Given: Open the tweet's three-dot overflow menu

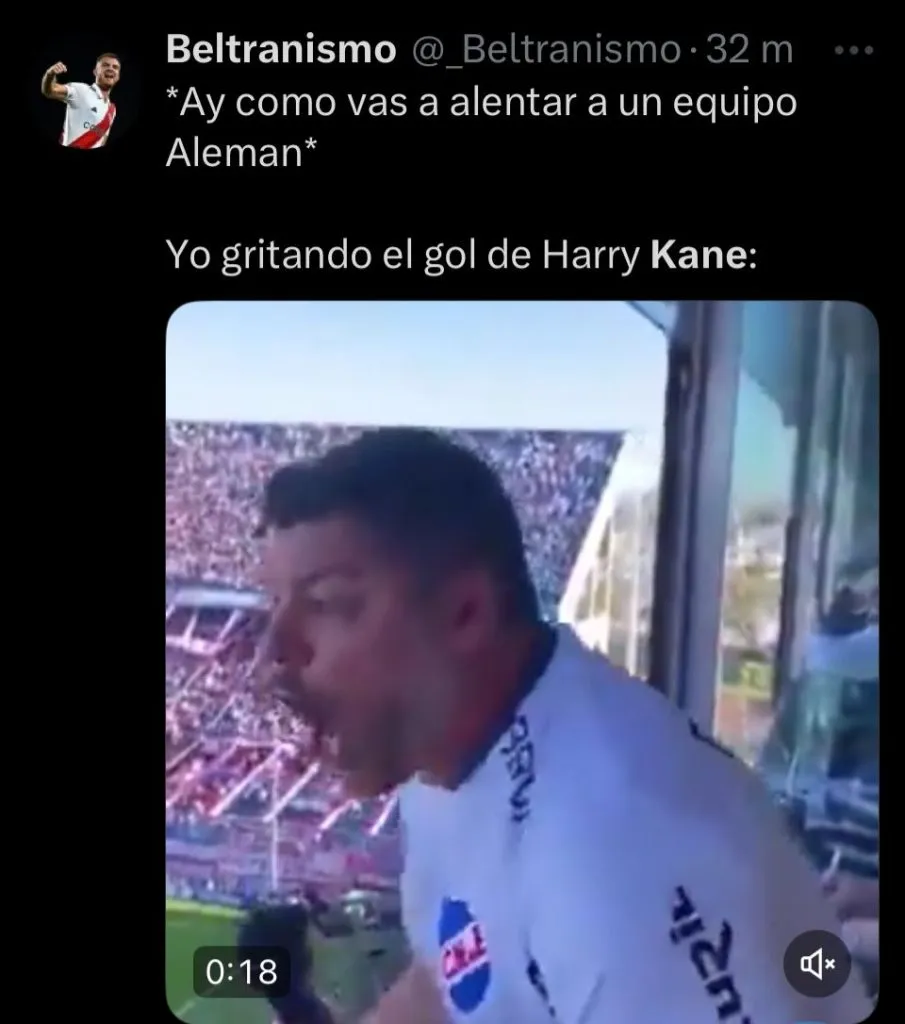Looking at the screenshot, I should pyautogui.click(x=853, y=49).
